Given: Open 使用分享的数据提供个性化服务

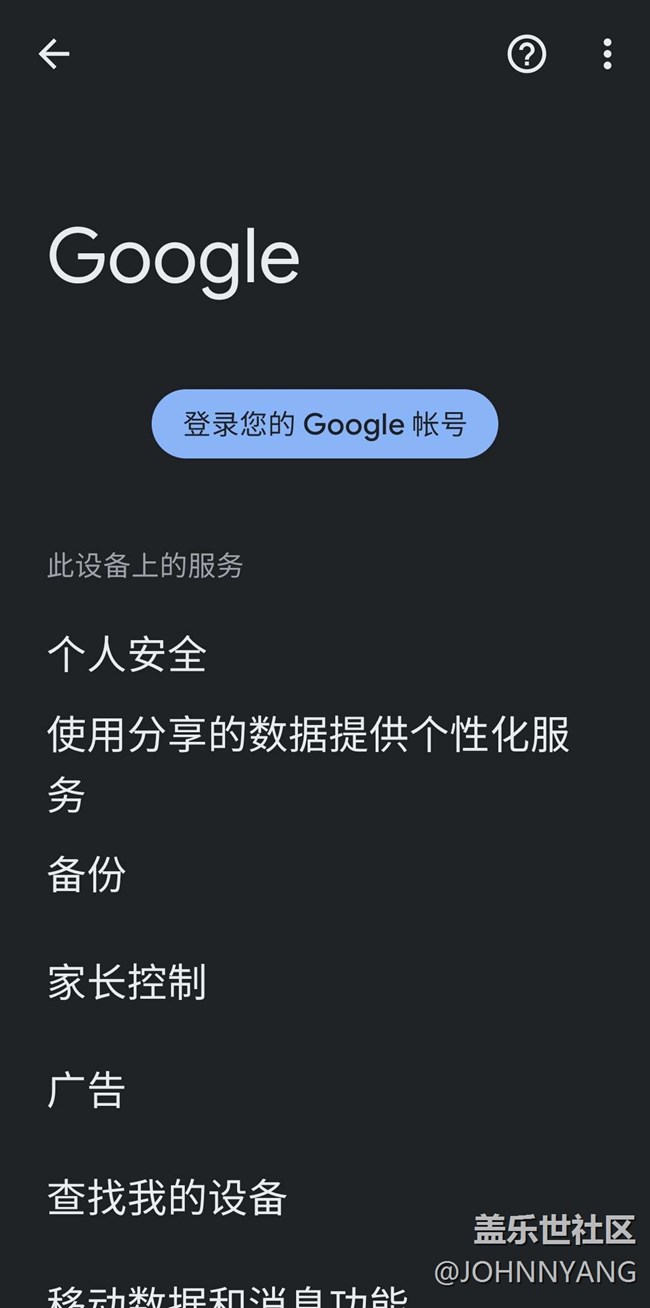Looking at the screenshot, I should (325, 765).
